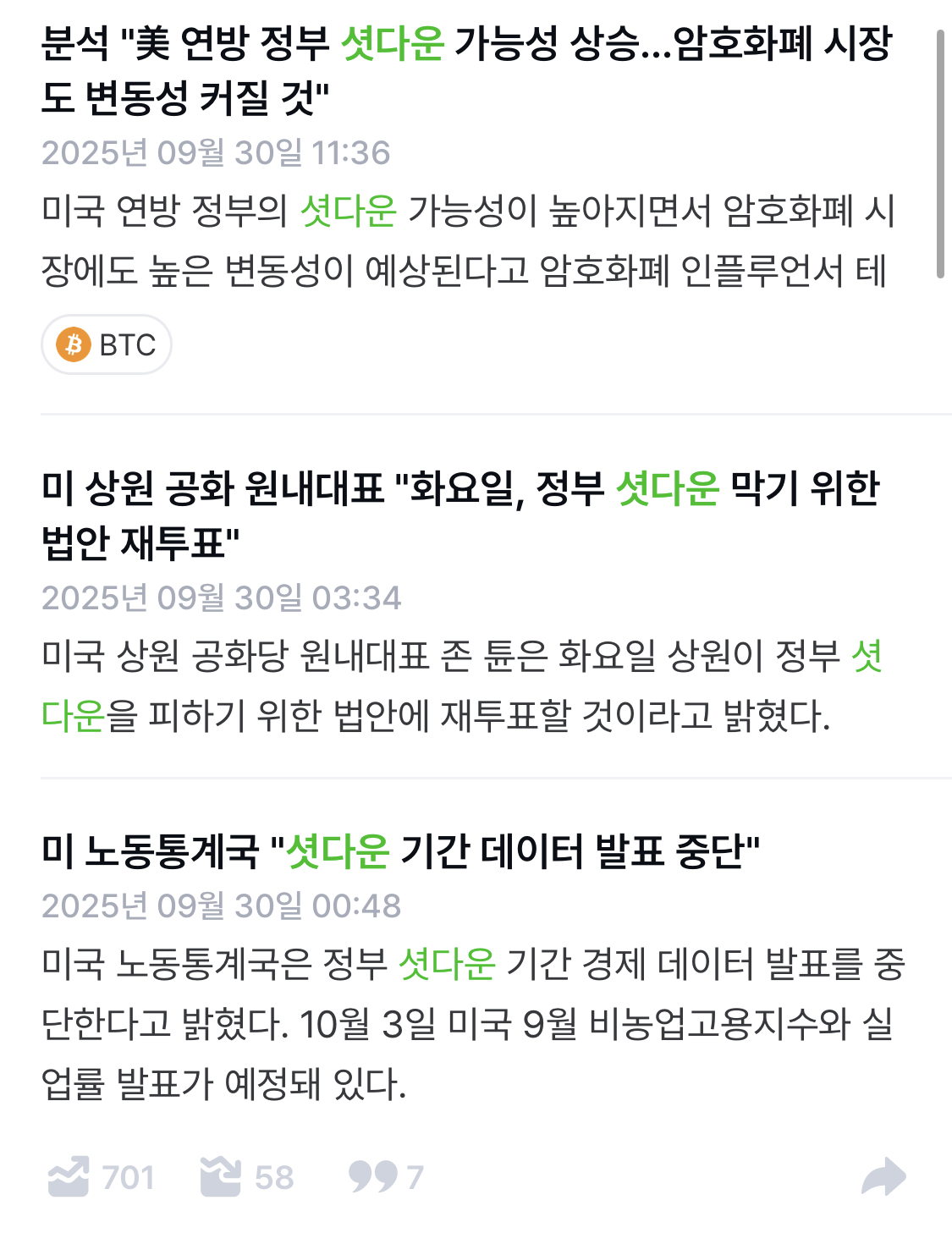Open comments with 7 replies
952x1233 pixels.
(x=373, y=1176)
